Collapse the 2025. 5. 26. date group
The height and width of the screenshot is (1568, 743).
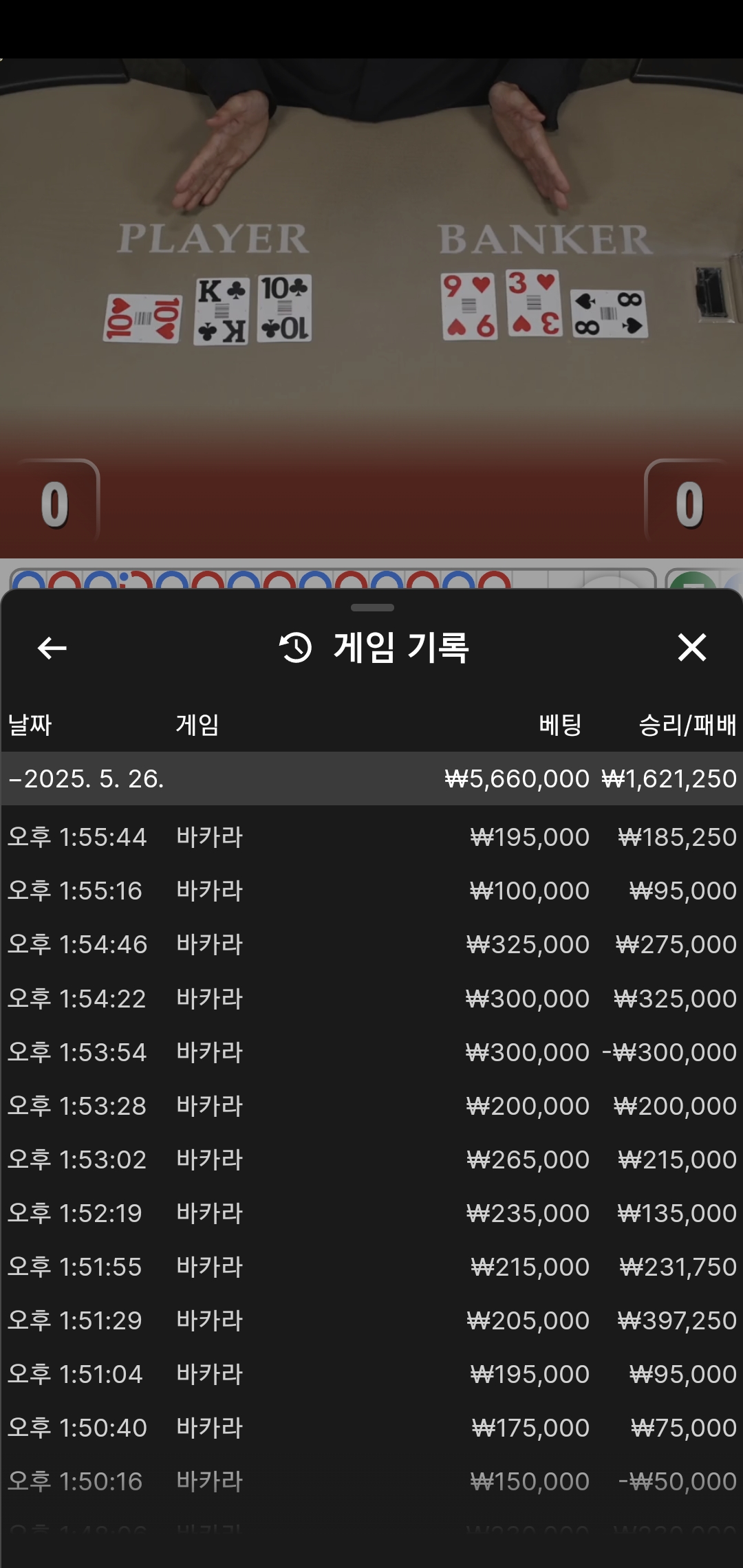pyautogui.click(x=371, y=778)
